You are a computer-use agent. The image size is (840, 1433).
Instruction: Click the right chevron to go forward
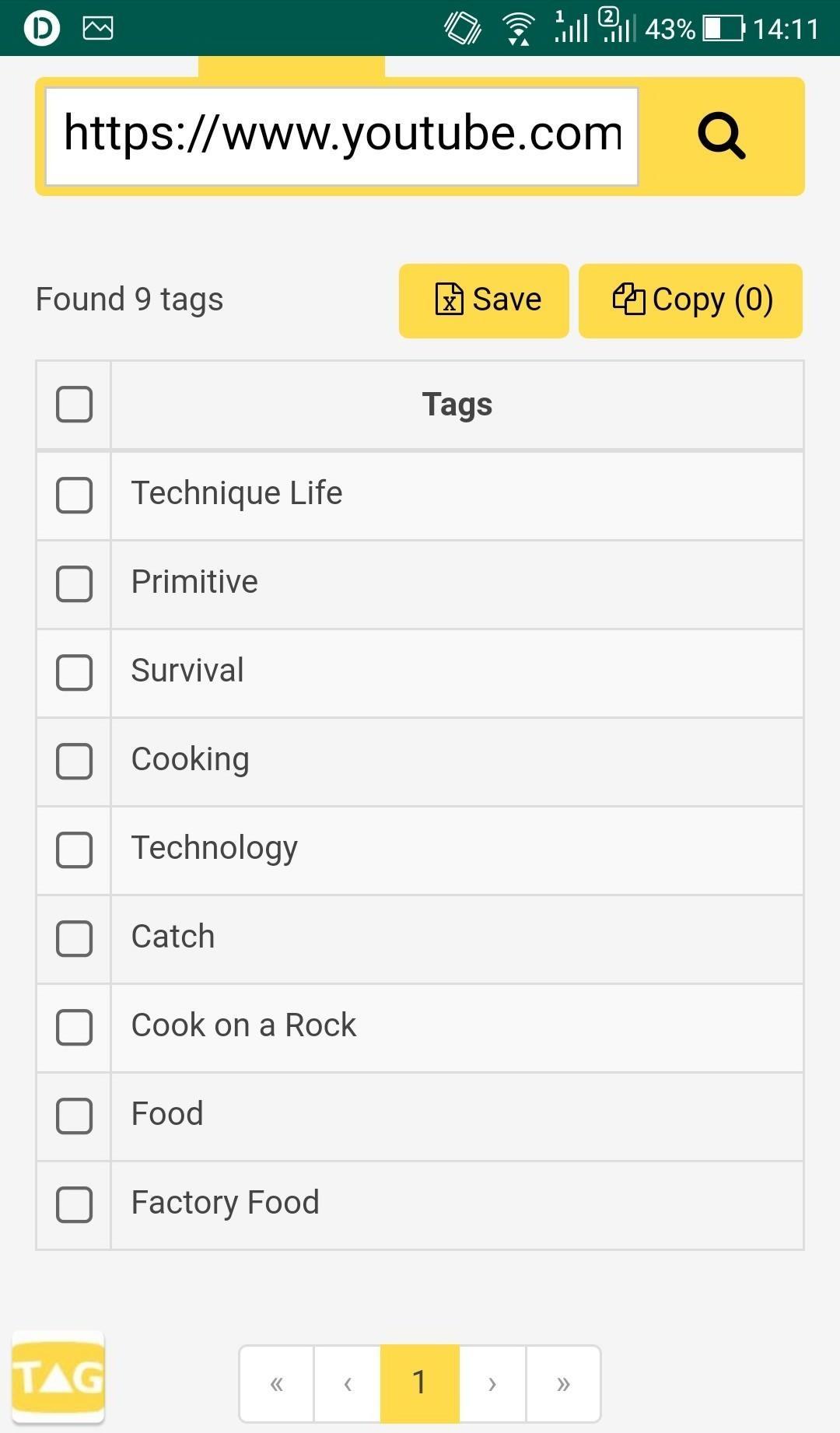click(492, 1383)
